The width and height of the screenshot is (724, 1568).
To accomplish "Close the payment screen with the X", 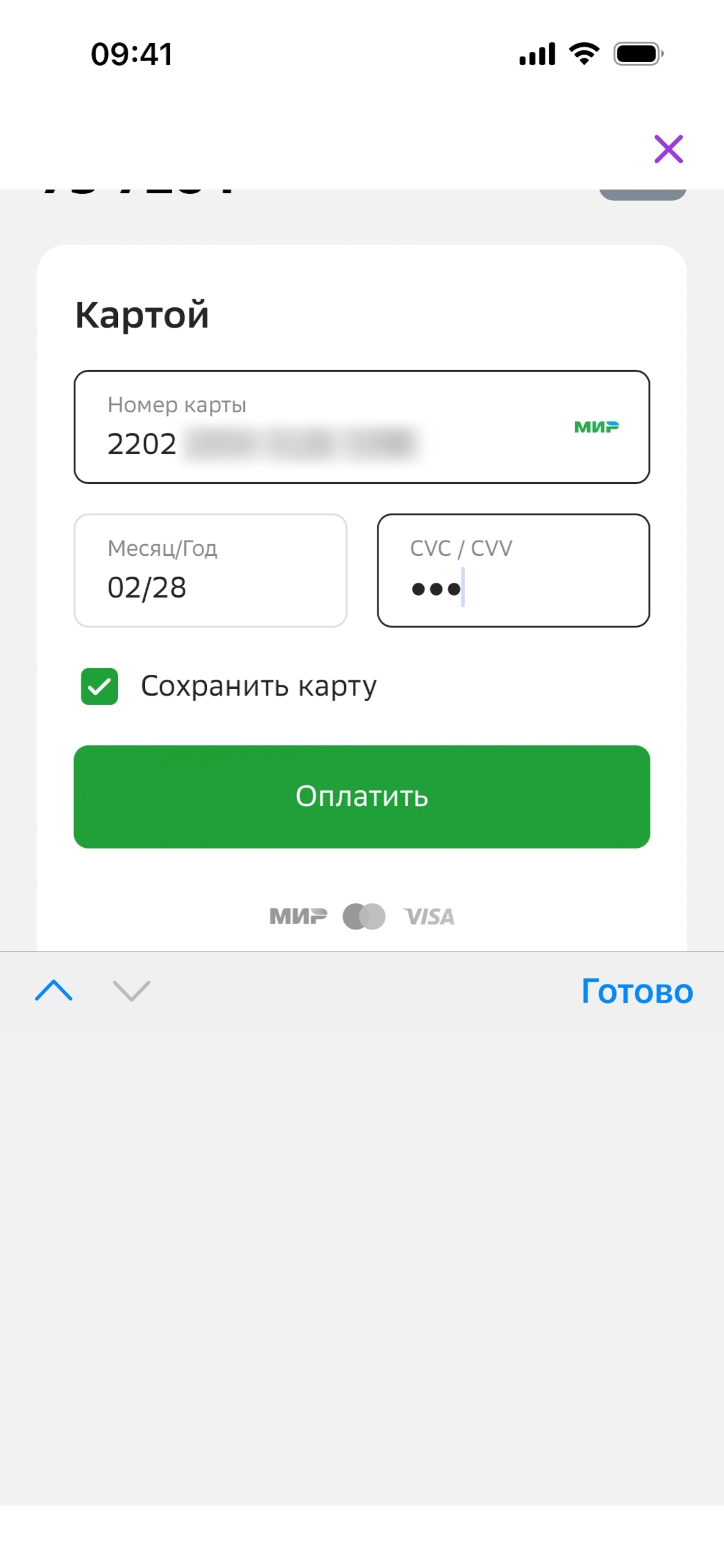I will coord(668,149).
